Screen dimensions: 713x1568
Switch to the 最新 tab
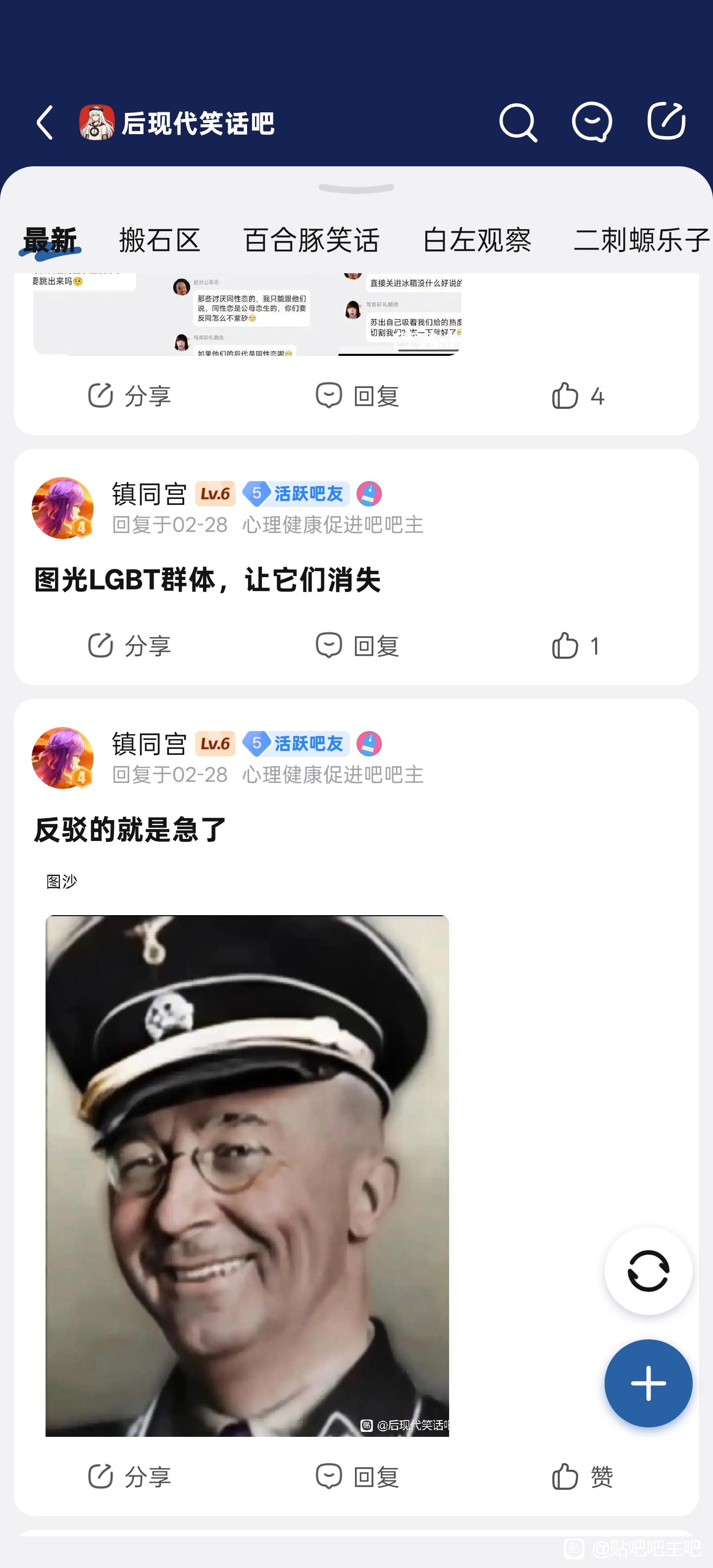coord(50,241)
